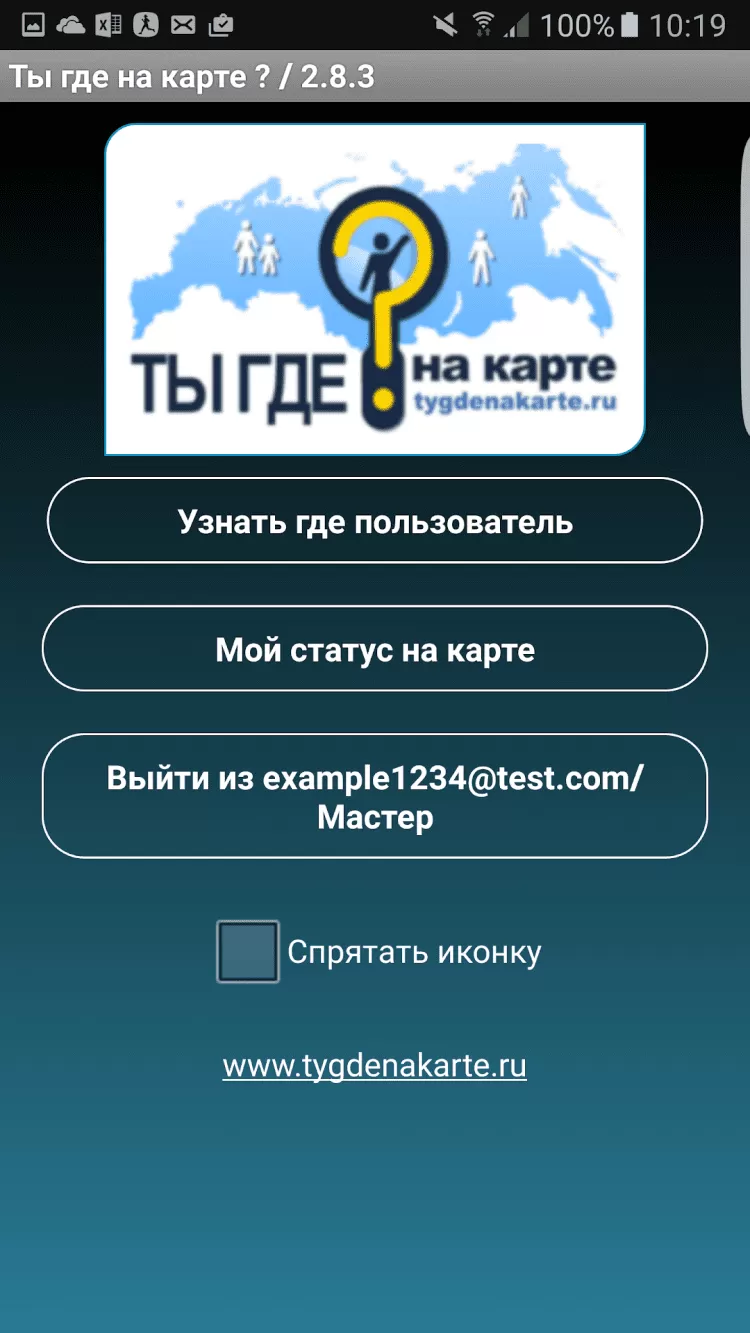Screen dimensions: 750x1333
Task: Log out of example1234@test.com
Action: (x=375, y=797)
